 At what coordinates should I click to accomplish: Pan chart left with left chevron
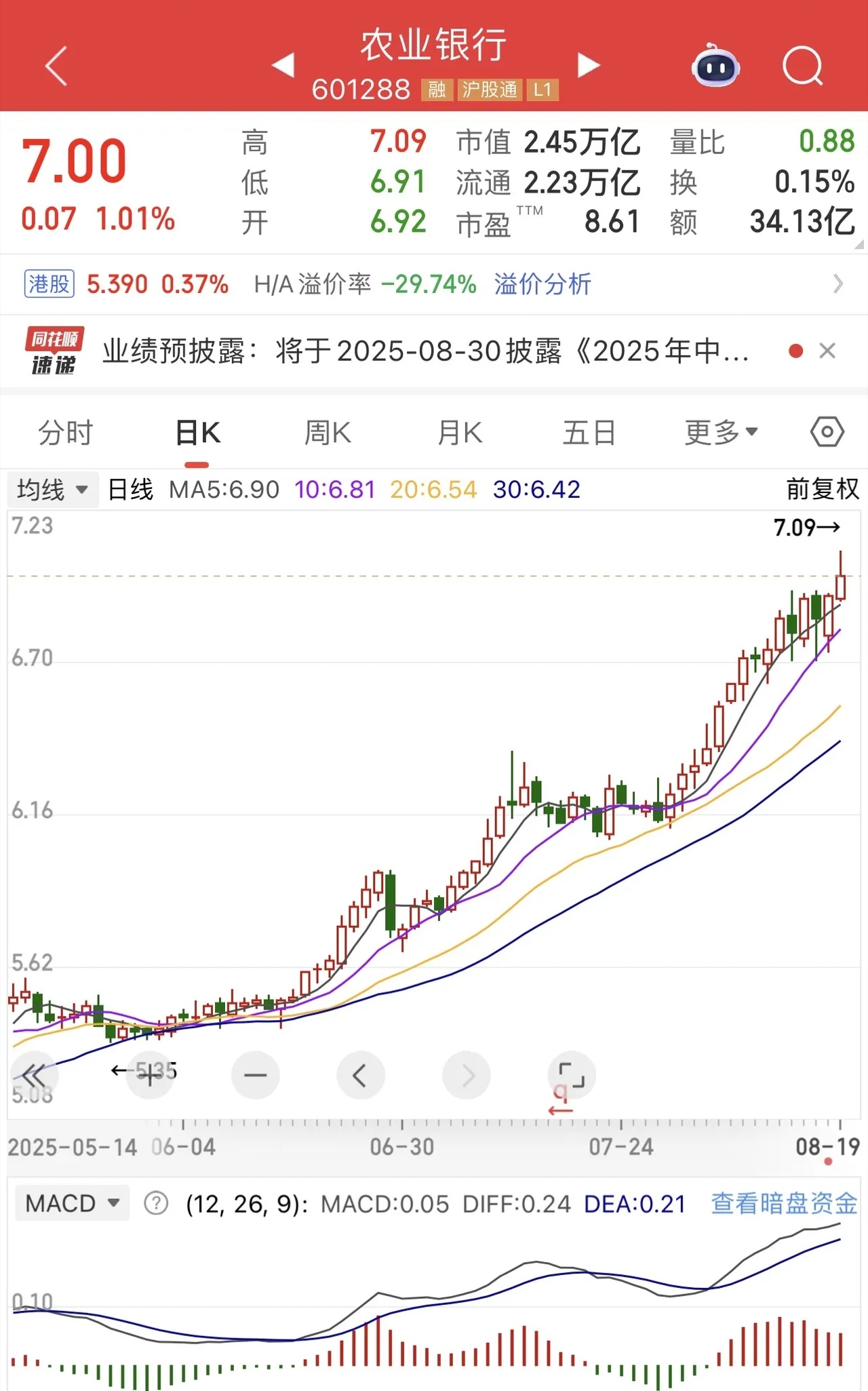tap(361, 1076)
